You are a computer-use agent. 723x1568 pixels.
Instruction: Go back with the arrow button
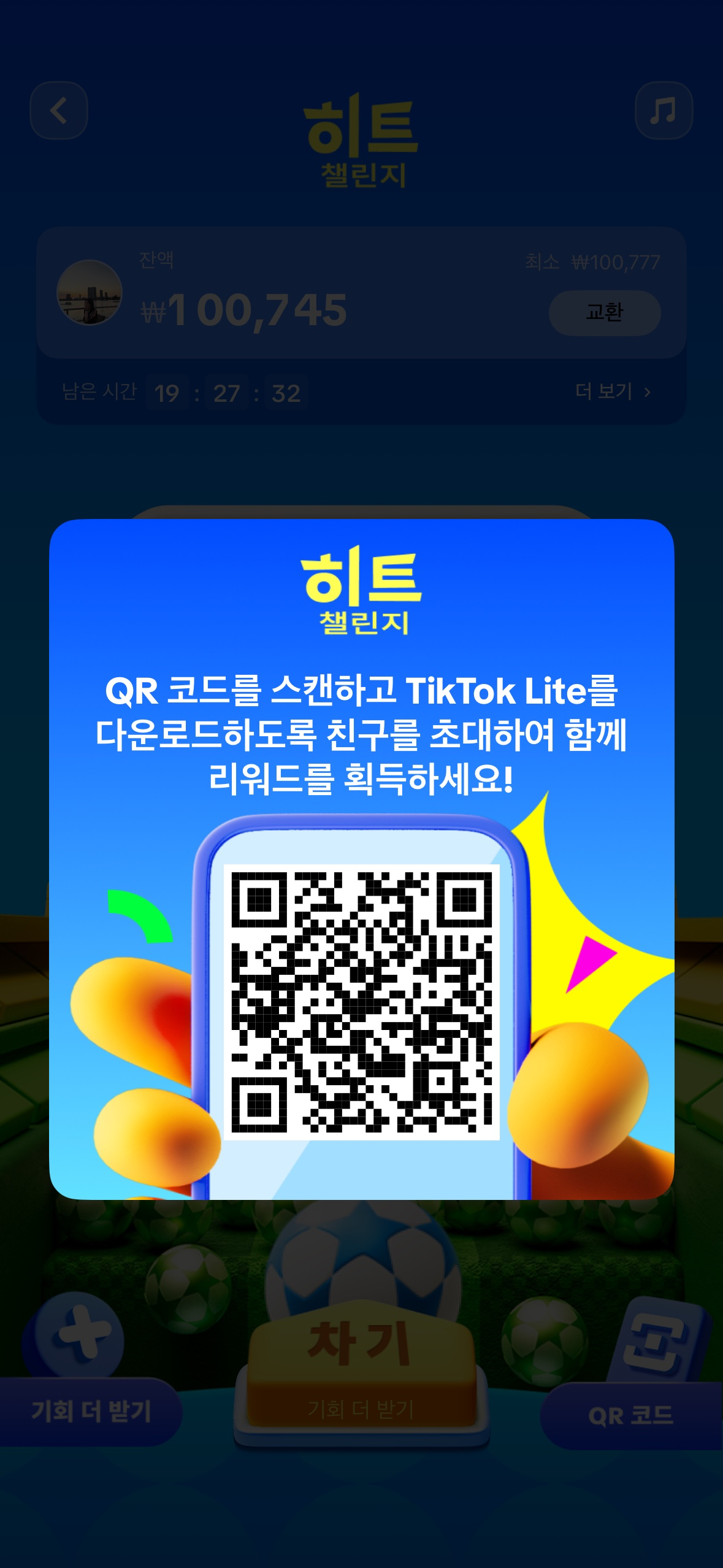tap(59, 111)
